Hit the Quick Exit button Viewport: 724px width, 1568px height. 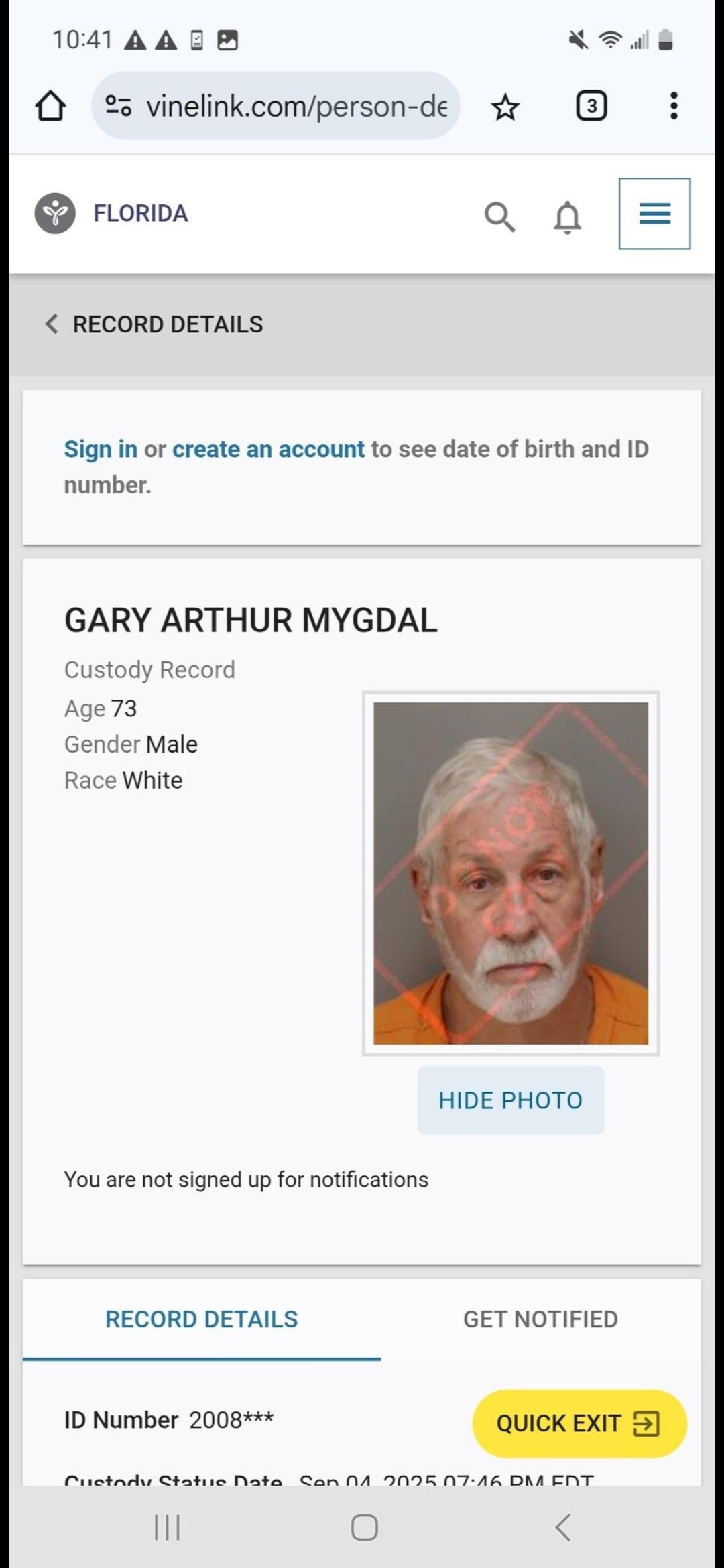pos(580,1423)
